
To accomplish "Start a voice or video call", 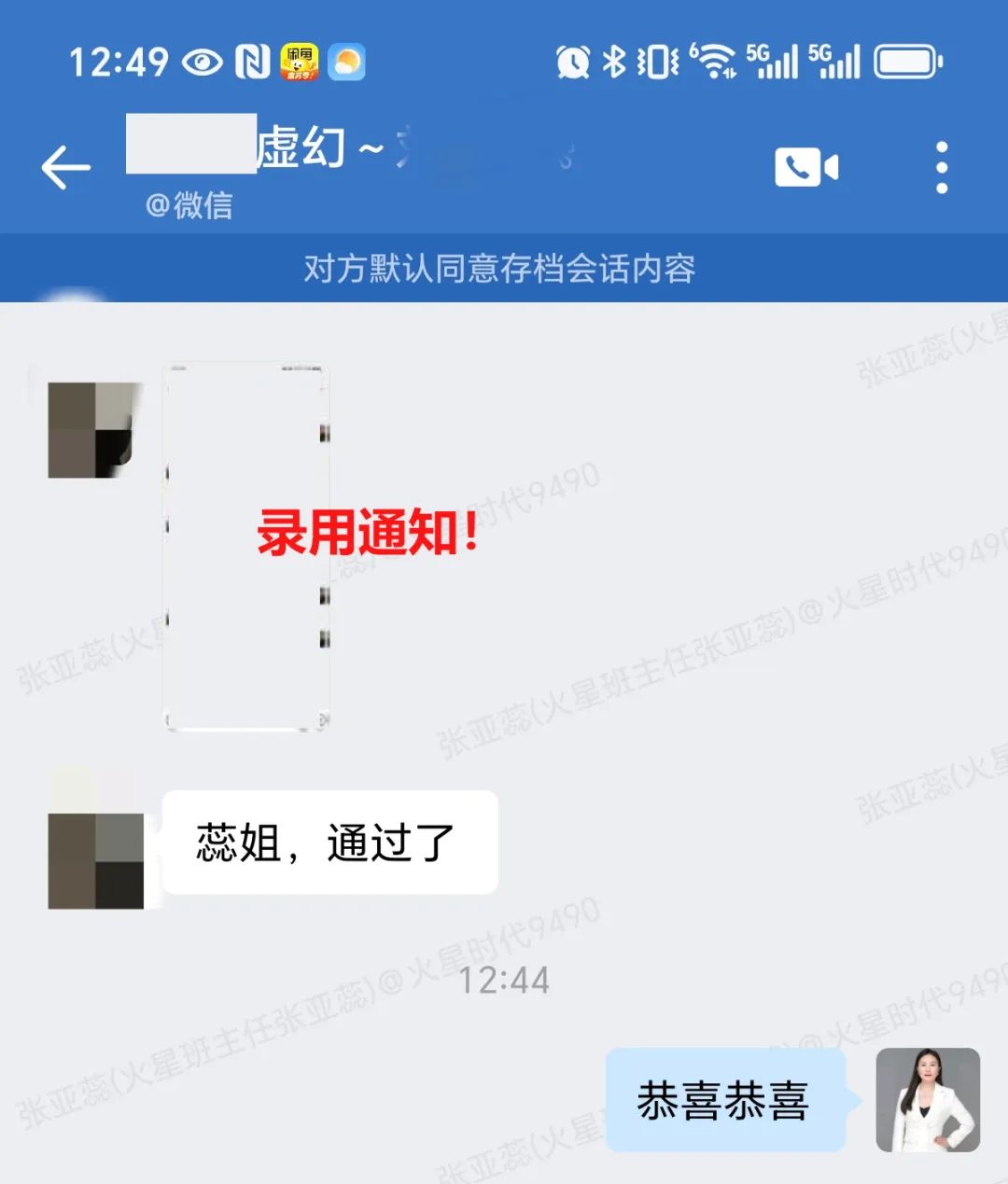I will (x=805, y=168).
